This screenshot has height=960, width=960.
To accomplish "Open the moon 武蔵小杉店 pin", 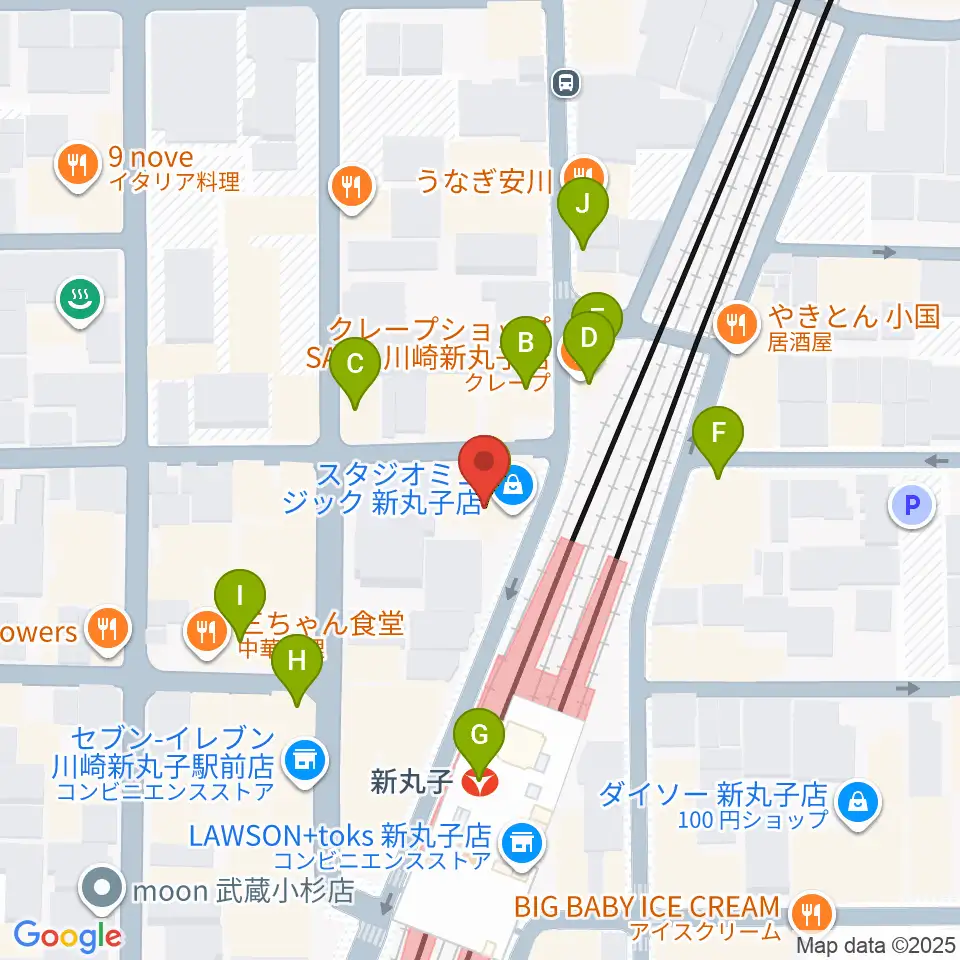I will [x=102, y=889].
